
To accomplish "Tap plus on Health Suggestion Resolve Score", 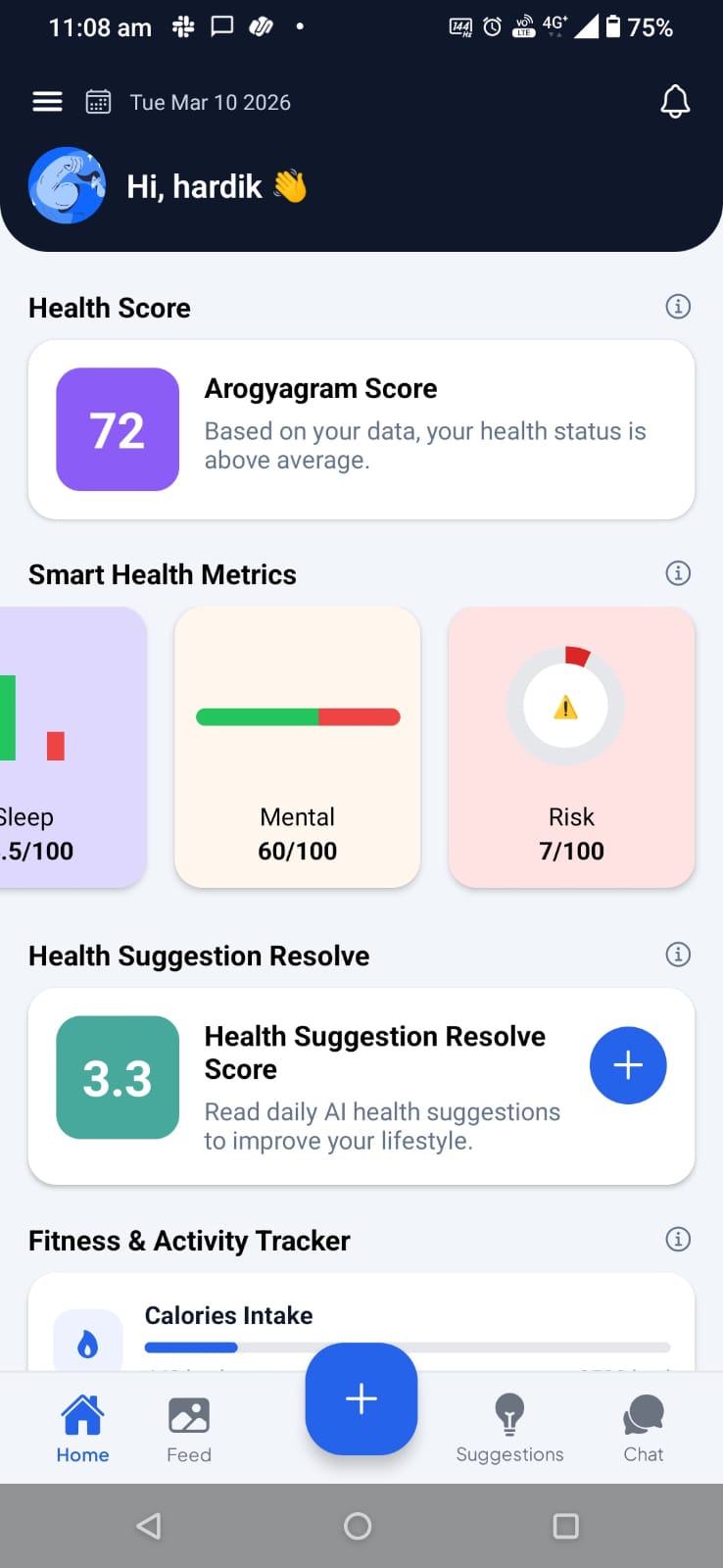I will [x=628, y=1065].
